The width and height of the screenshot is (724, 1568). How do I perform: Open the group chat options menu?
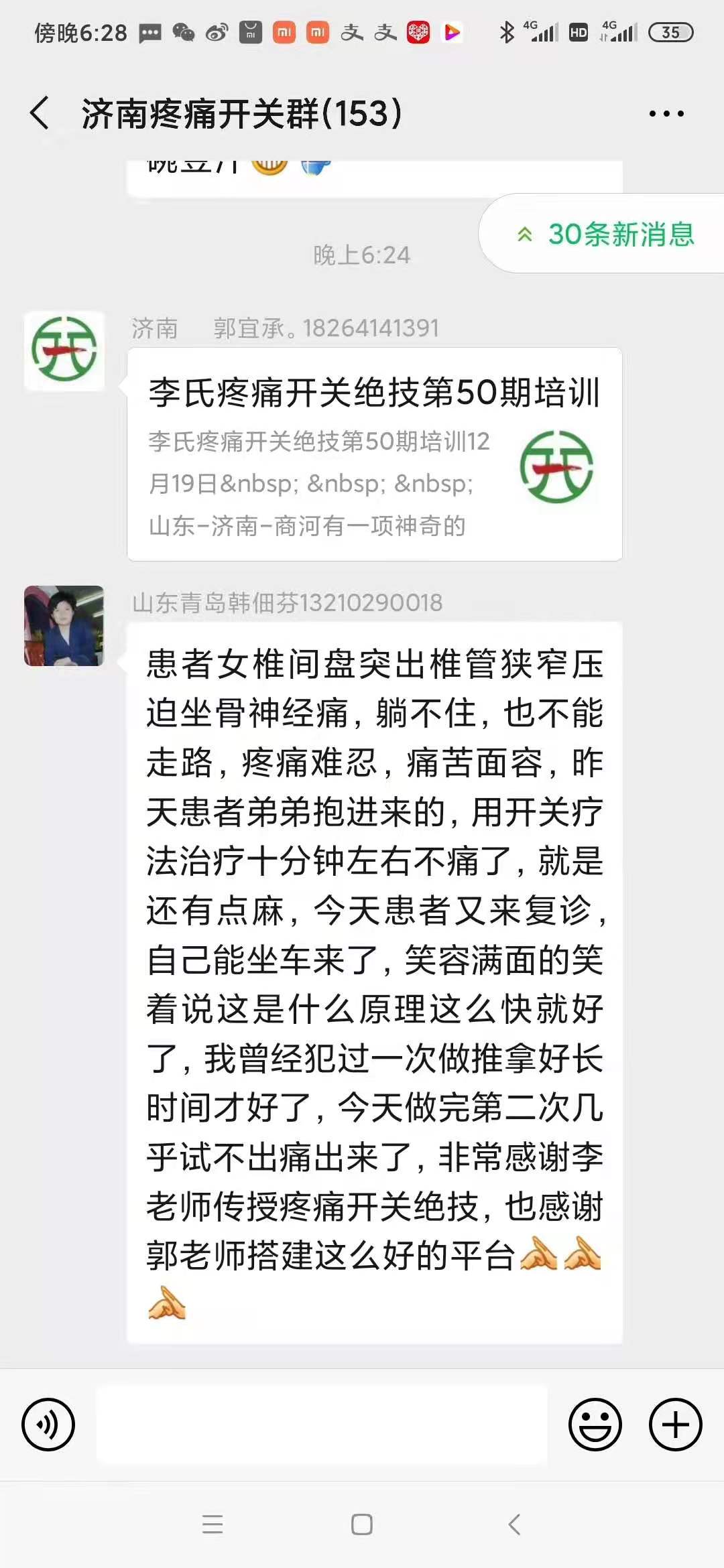(x=666, y=114)
